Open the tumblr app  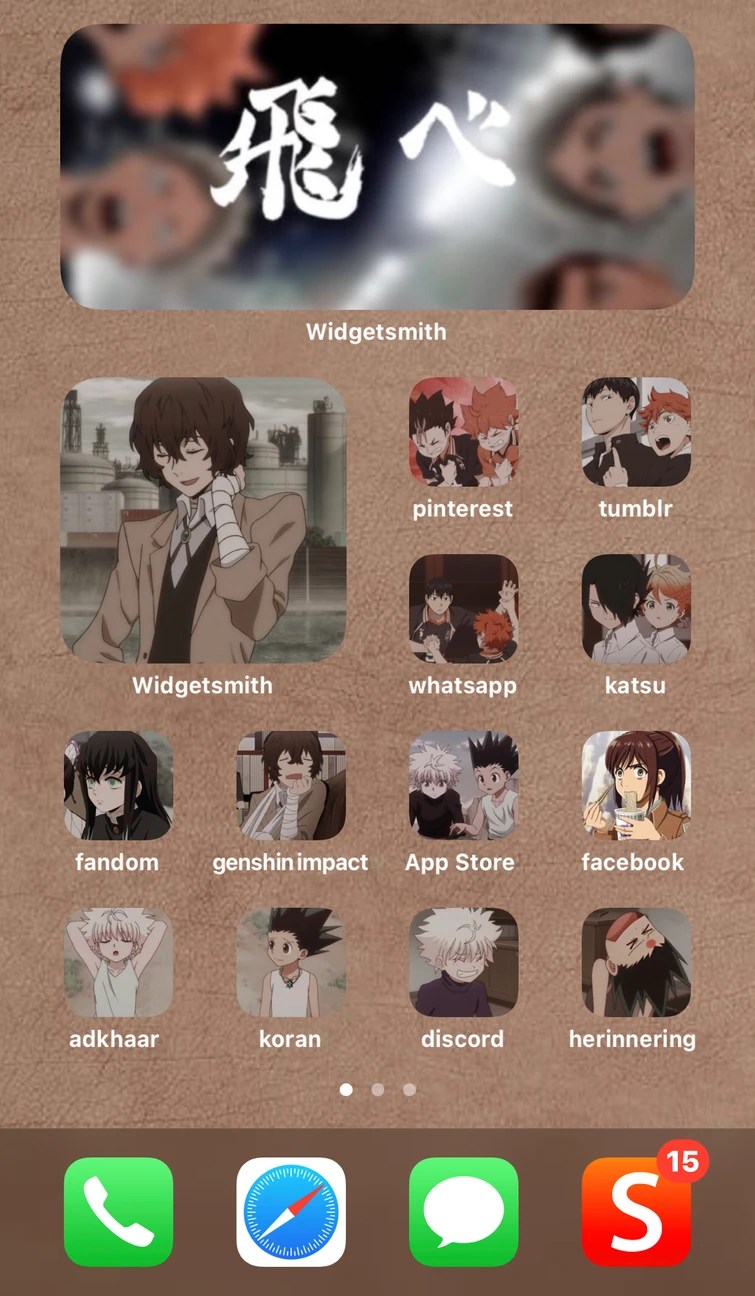point(636,432)
